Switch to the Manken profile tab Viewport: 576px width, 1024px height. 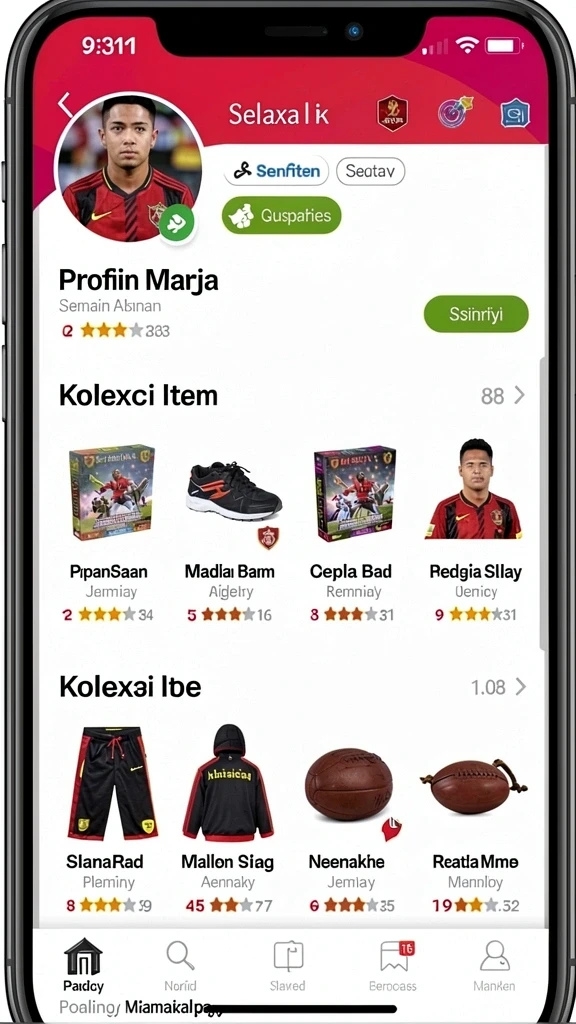click(x=494, y=965)
